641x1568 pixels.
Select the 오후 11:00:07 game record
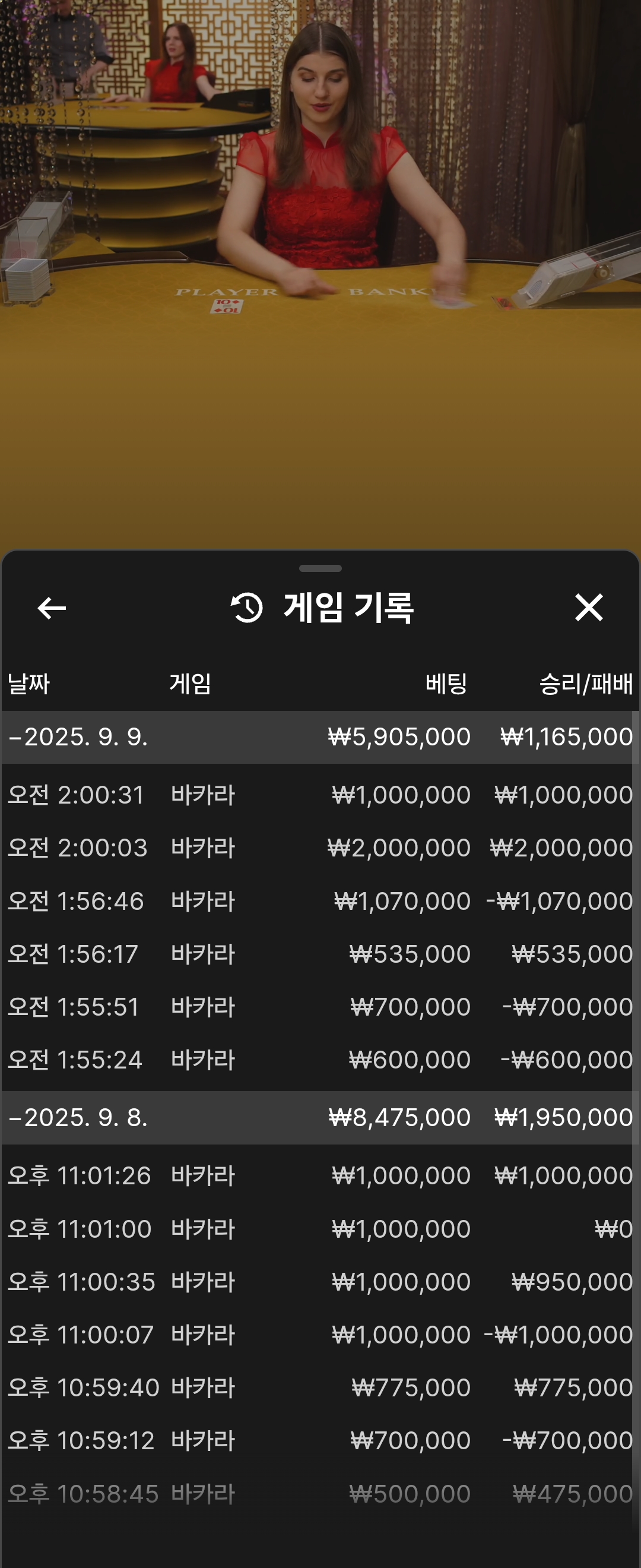320,1335
